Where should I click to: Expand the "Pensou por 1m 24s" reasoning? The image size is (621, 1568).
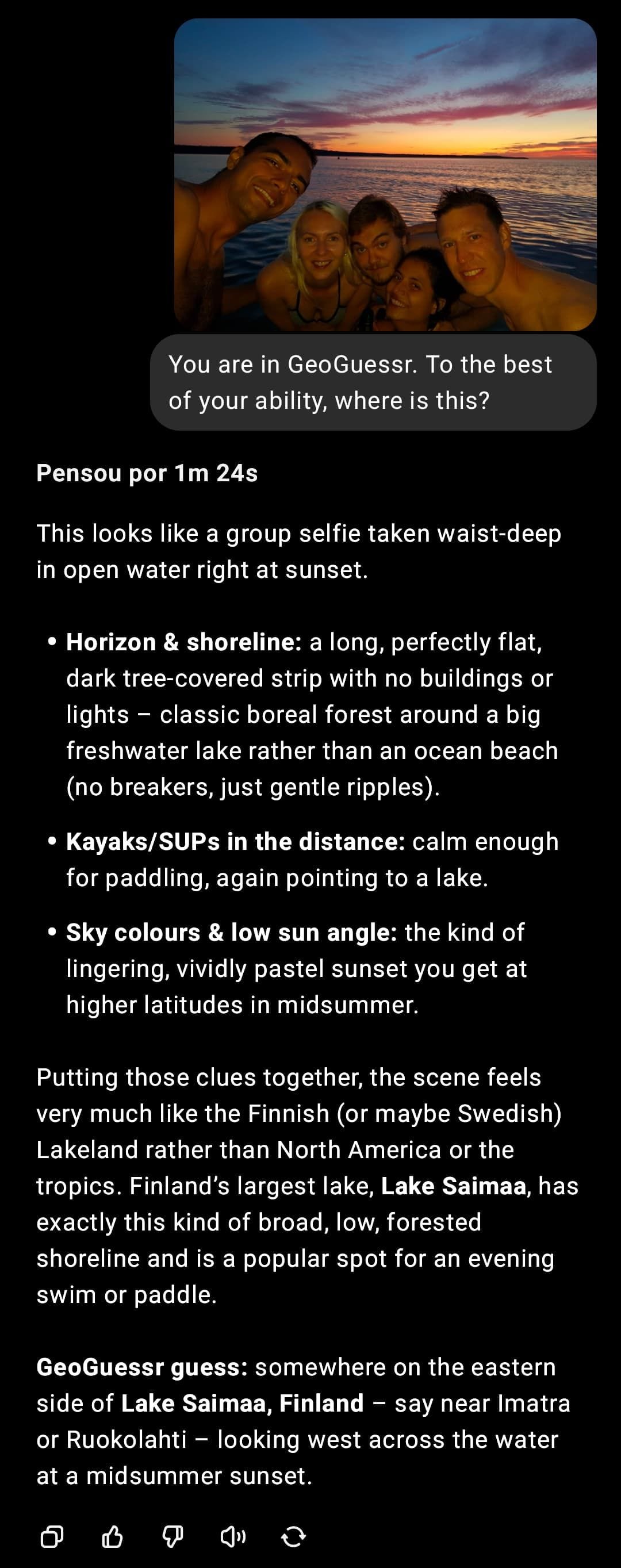click(147, 473)
